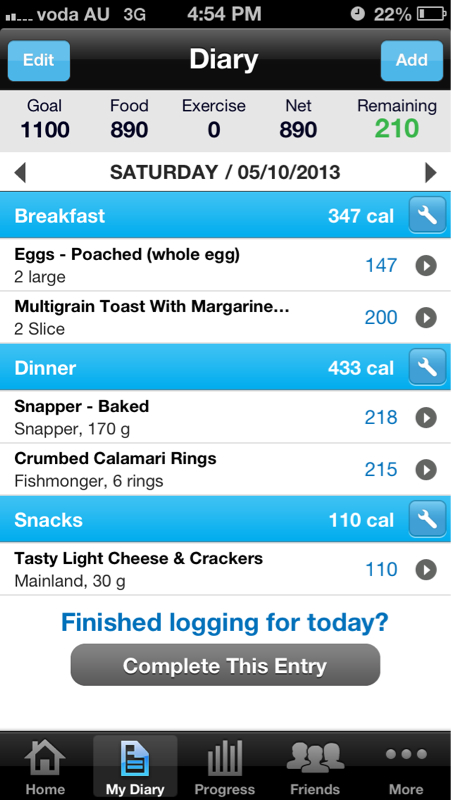This screenshot has width=451, height=800.
Task: Add a new diary entry
Action: (x=412, y=61)
